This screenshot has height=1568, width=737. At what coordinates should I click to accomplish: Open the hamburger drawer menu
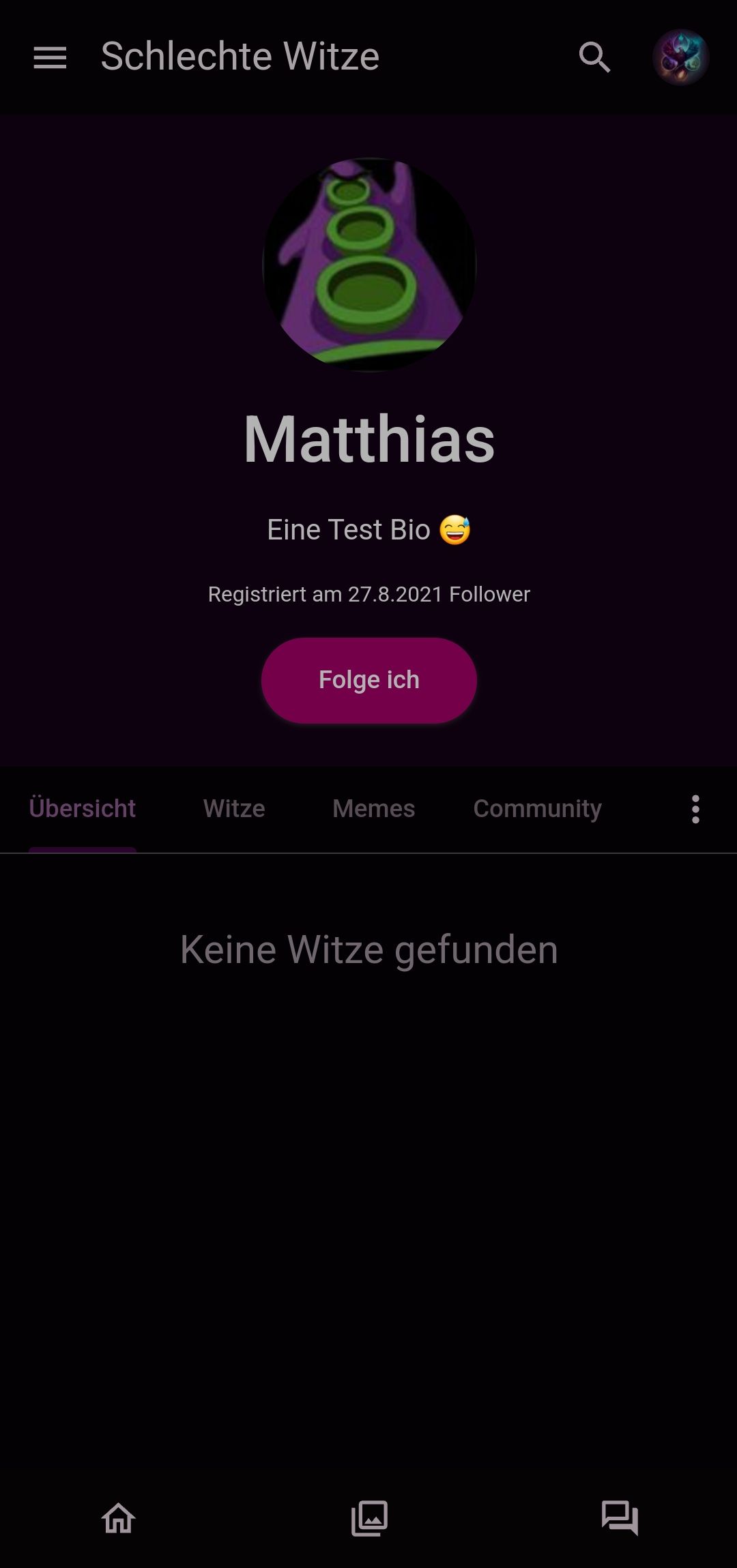[50, 57]
